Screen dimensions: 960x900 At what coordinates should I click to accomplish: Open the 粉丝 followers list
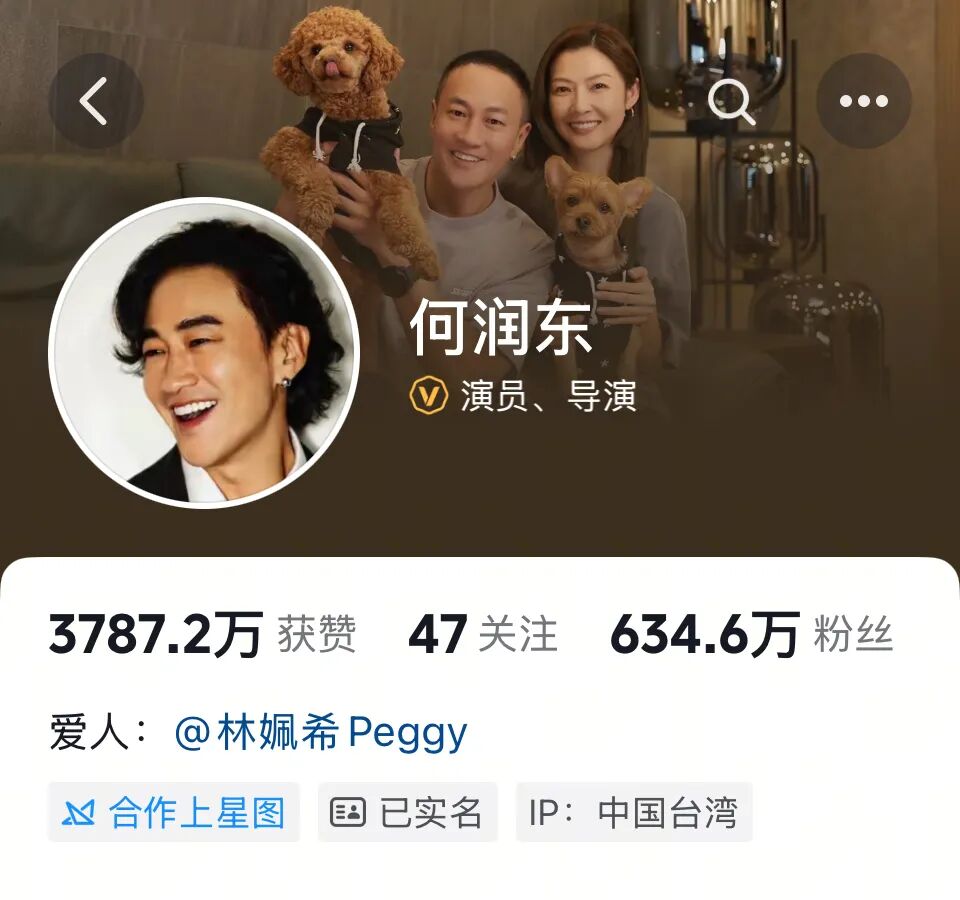point(752,636)
